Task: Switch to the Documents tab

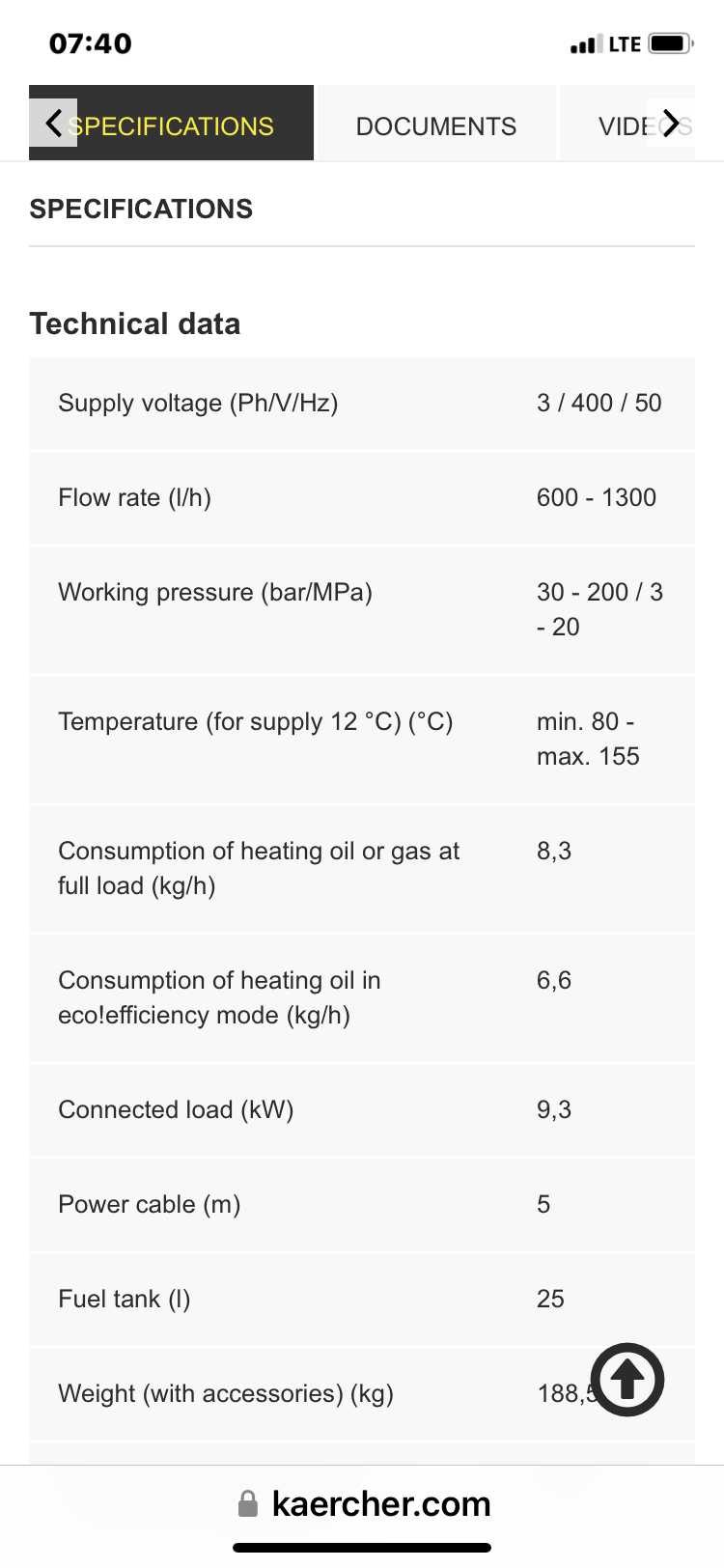Action: 436,123
